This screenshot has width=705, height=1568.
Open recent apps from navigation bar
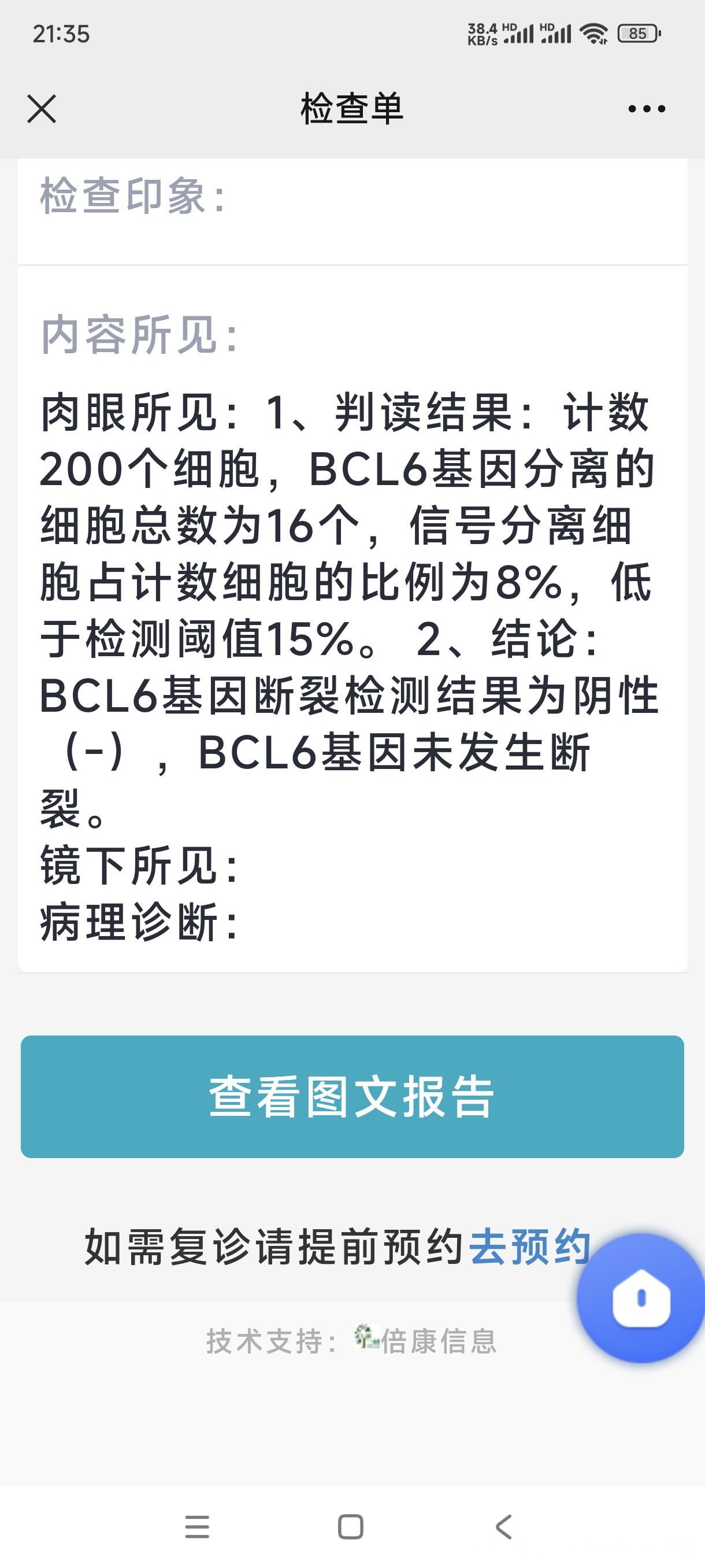197,1526
